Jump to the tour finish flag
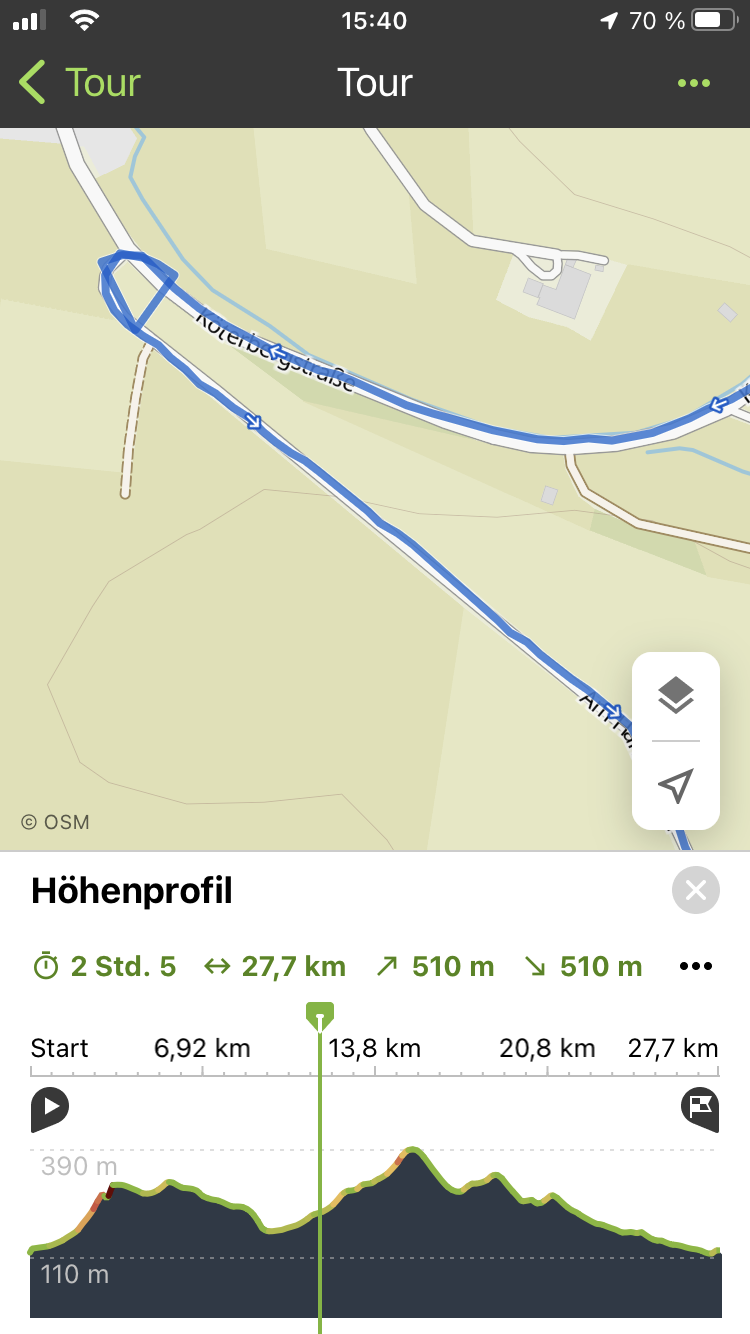The width and height of the screenshot is (750, 1334). pos(699,1108)
